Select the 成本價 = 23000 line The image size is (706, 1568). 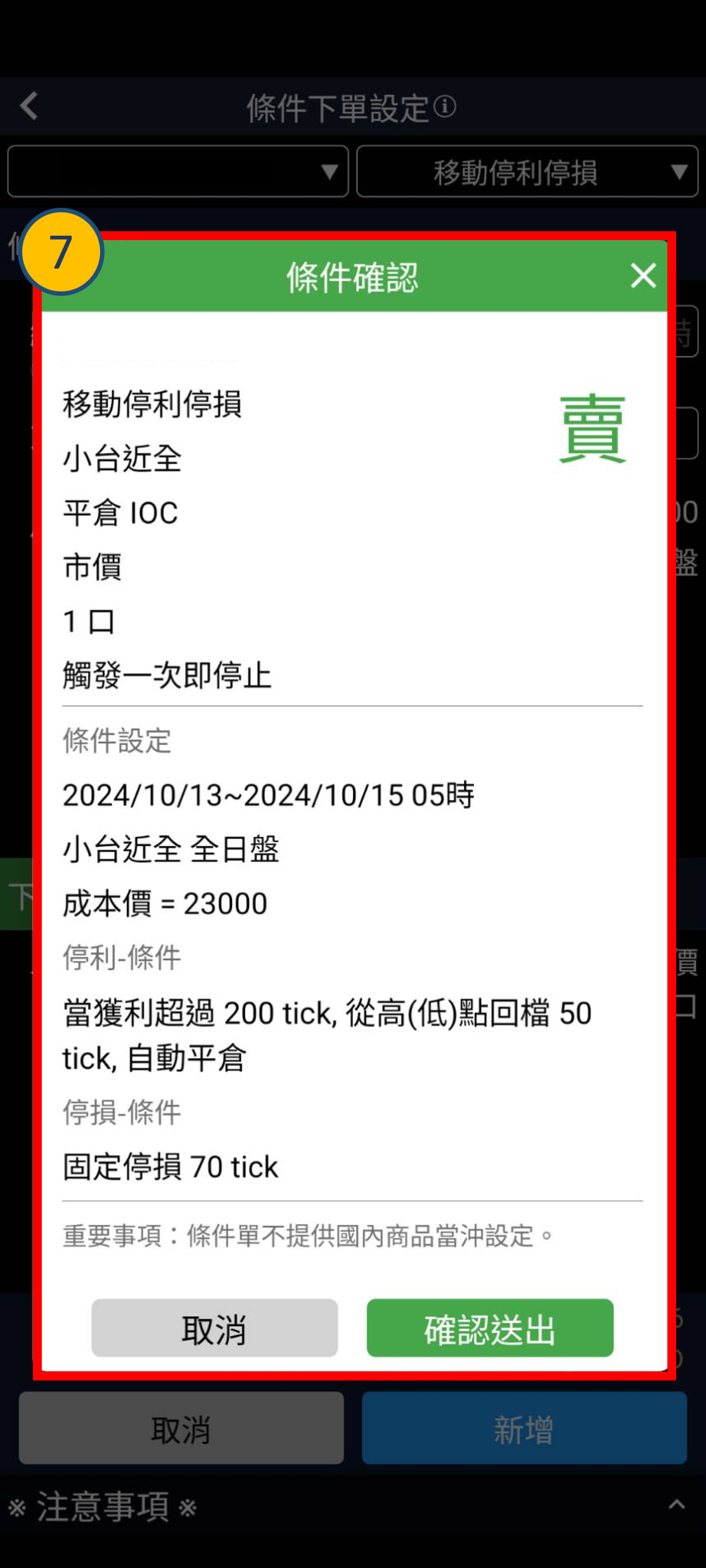(164, 903)
